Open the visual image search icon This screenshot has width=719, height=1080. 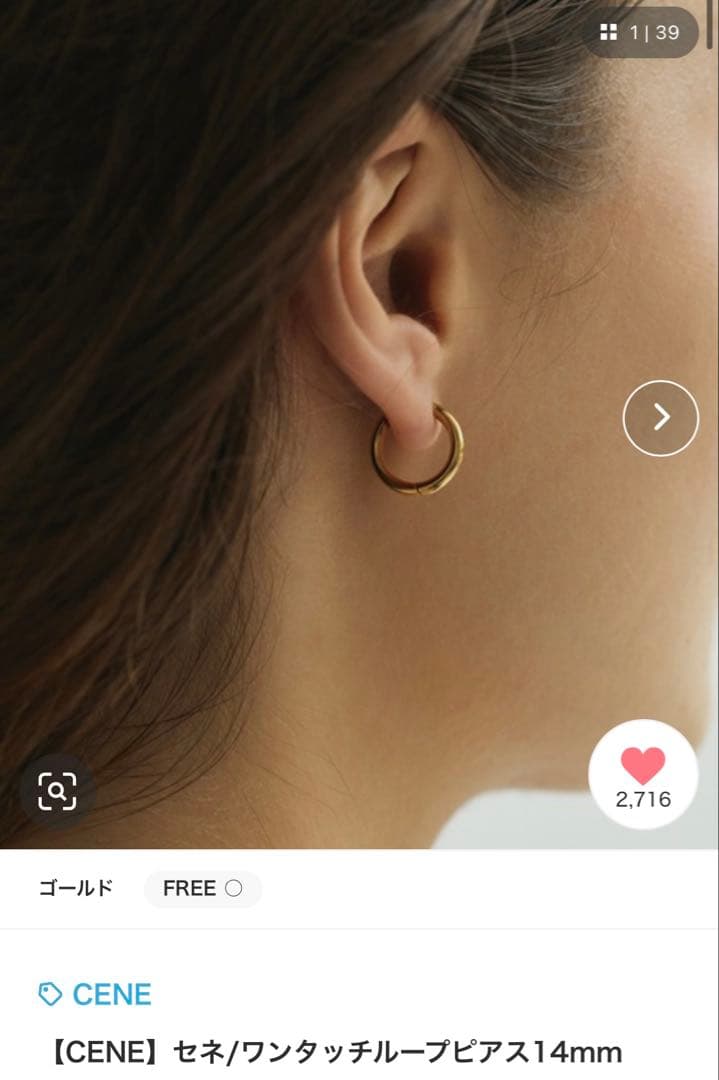click(57, 791)
